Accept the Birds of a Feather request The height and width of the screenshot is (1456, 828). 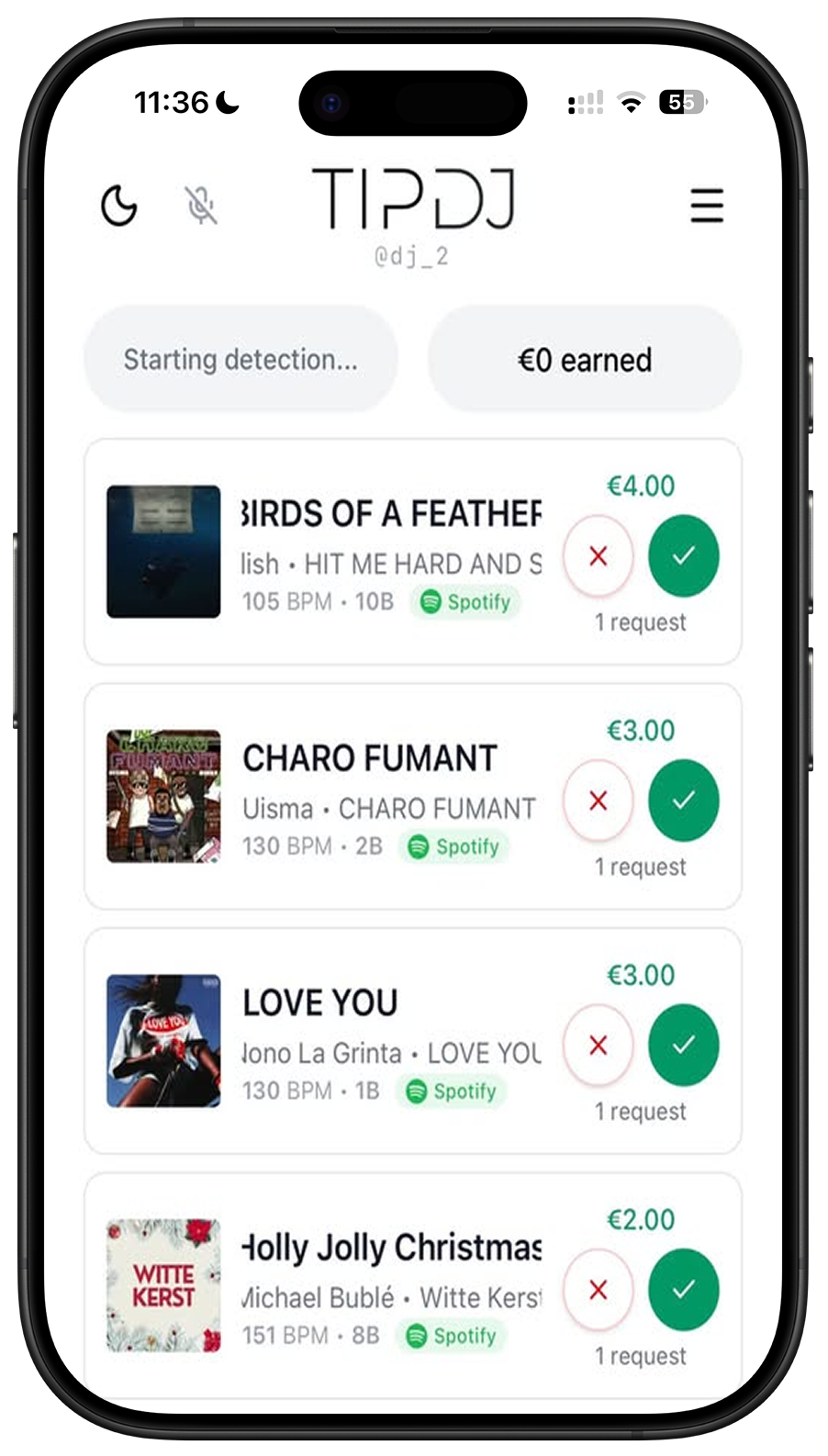[x=683, y=556]
